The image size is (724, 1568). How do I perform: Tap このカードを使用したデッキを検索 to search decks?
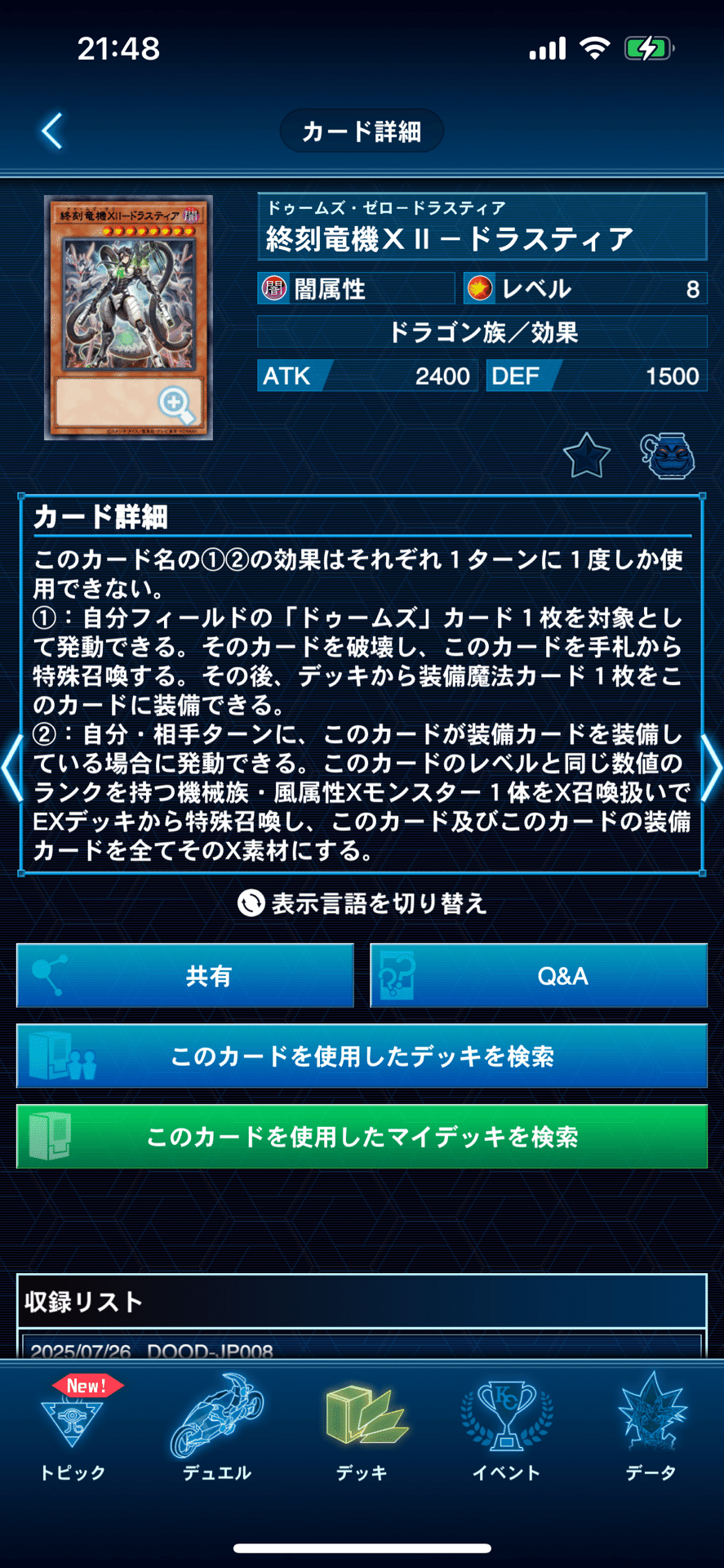coord(362,1057)
